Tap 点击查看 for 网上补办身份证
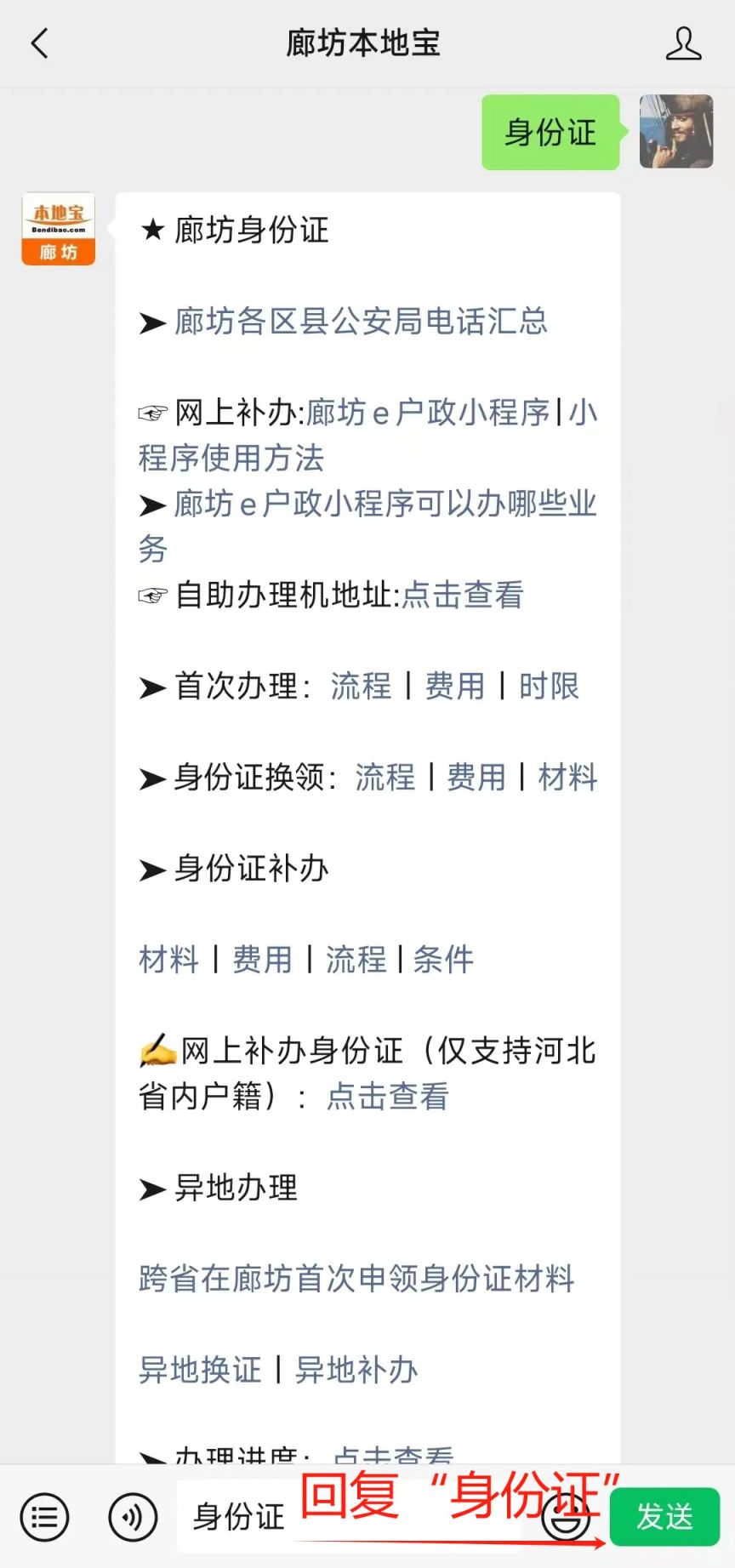Screen dimensions: 735x1568 tap(388, 1097)
